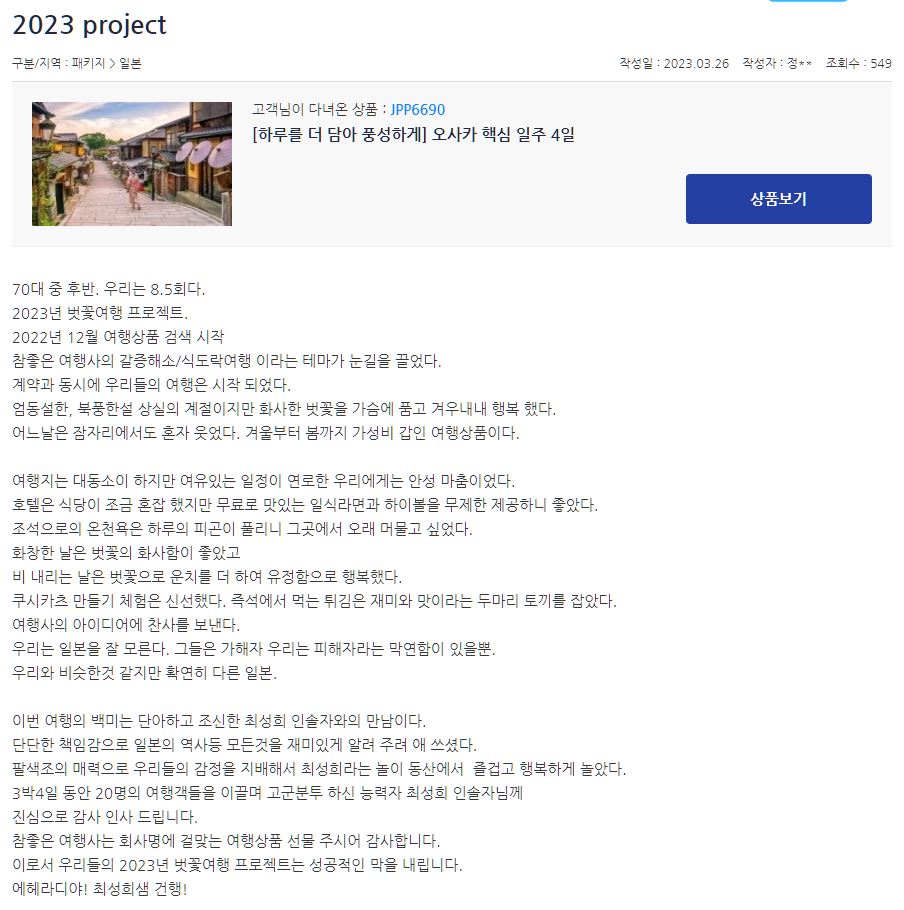
Task: Open the JPP6690 product code link
Action: (417, 110)
